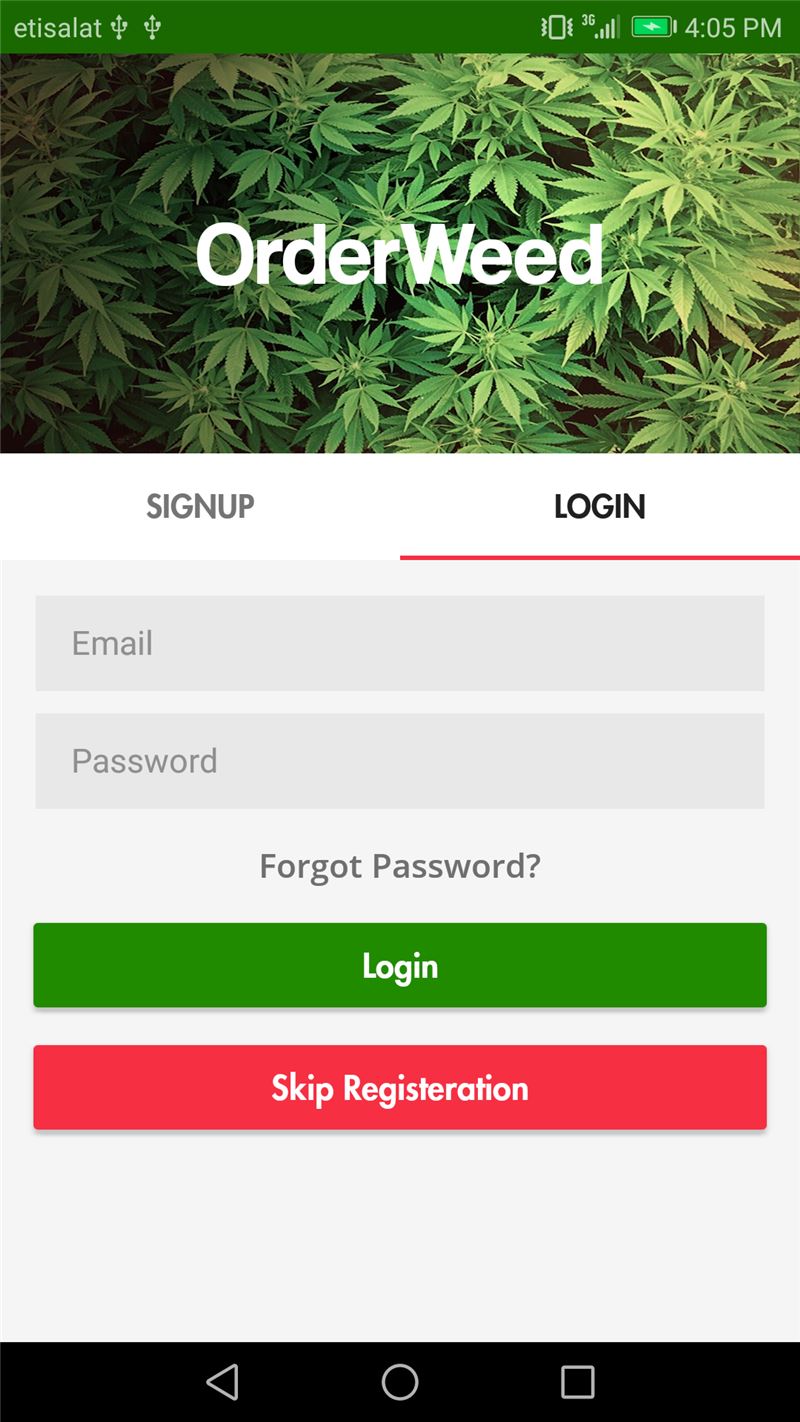Open recent apps from navigation bar
This screenshot has width=800, height=1422.
click(578, 1382)
